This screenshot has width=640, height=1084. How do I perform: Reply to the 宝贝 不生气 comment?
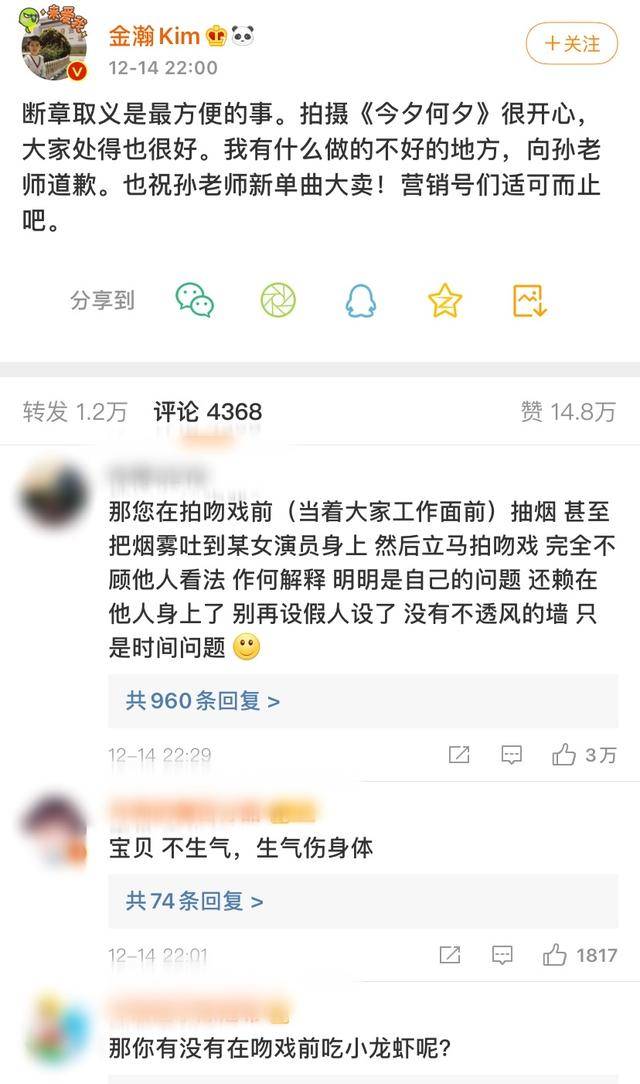tap(503, 955)
